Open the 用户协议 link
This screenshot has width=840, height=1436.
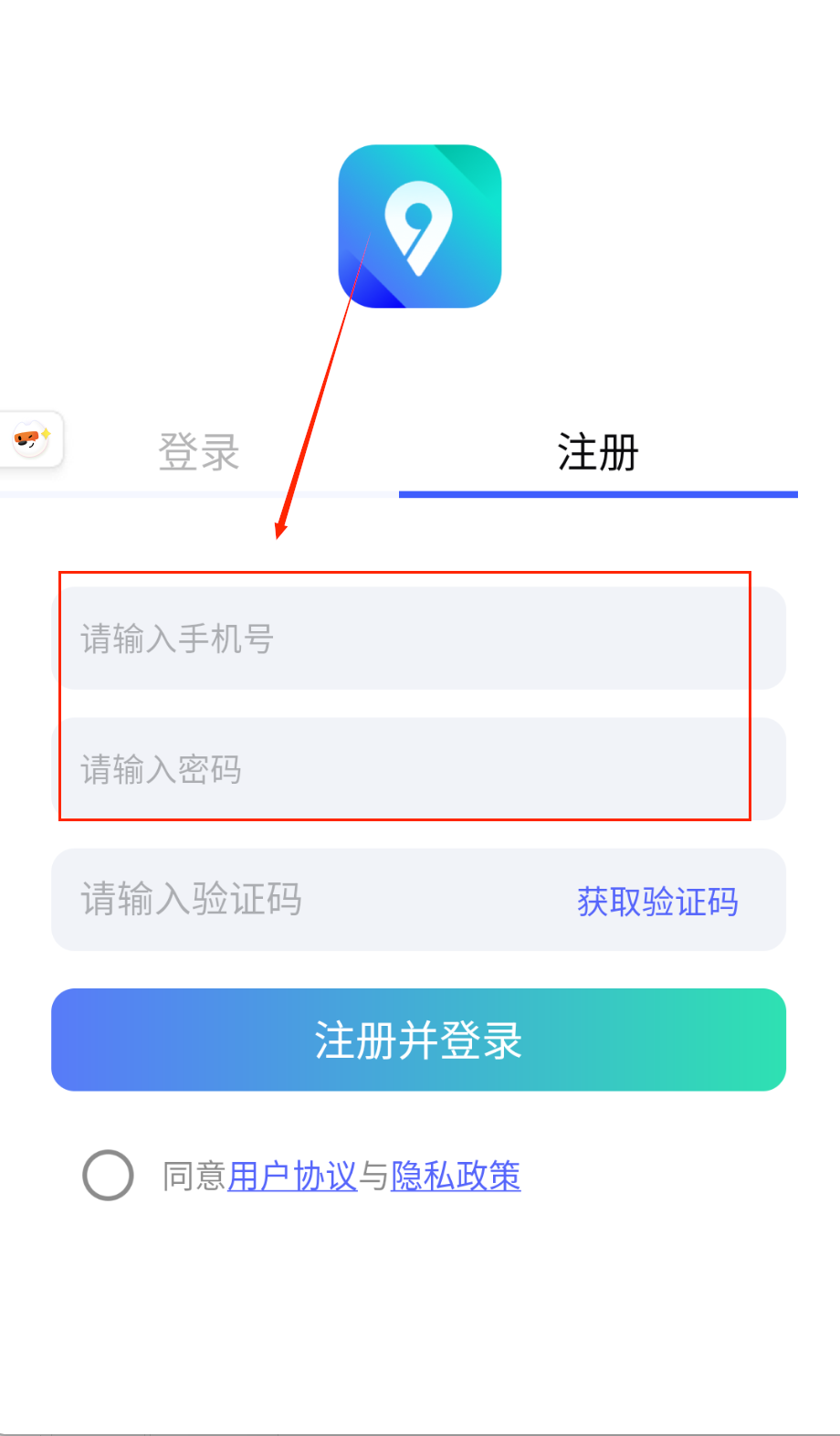292,1176
